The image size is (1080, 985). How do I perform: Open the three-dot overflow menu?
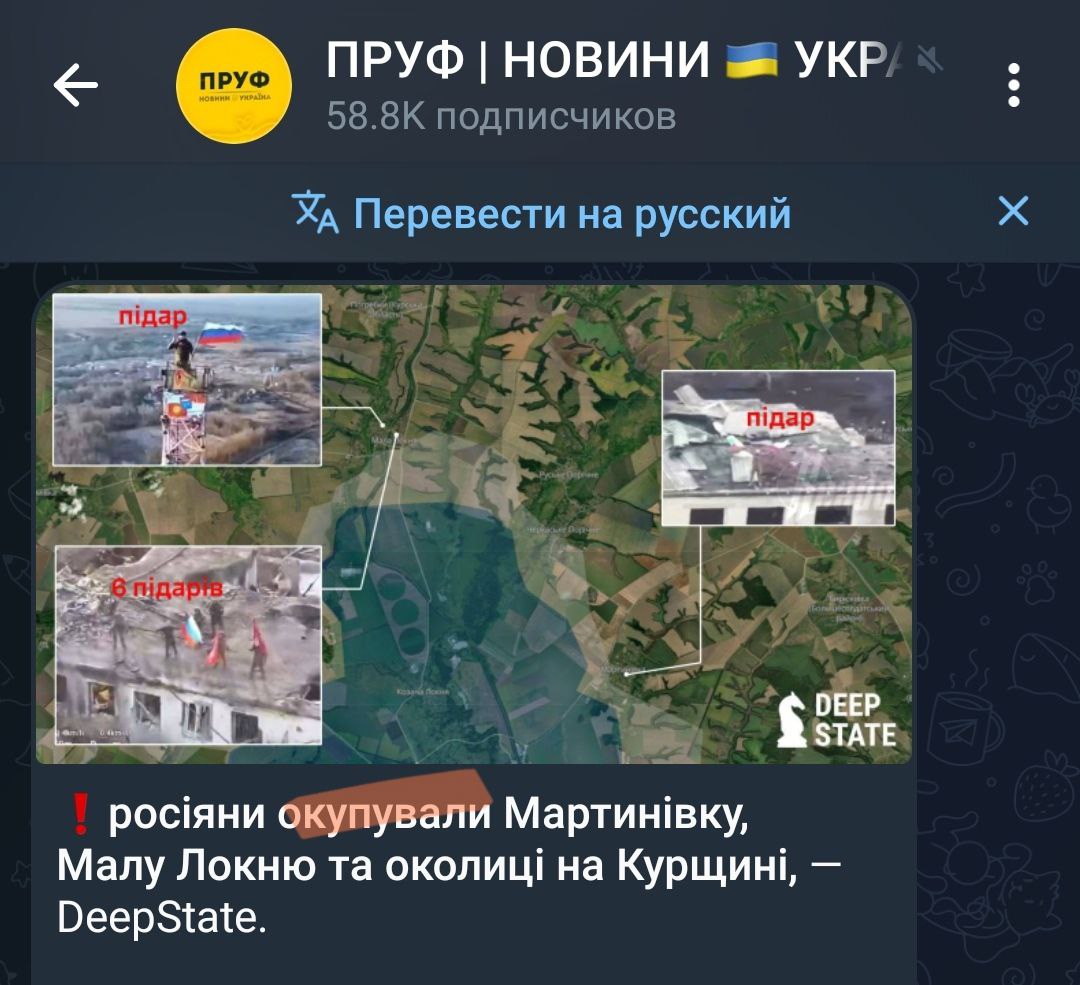tap(1013, 86)
